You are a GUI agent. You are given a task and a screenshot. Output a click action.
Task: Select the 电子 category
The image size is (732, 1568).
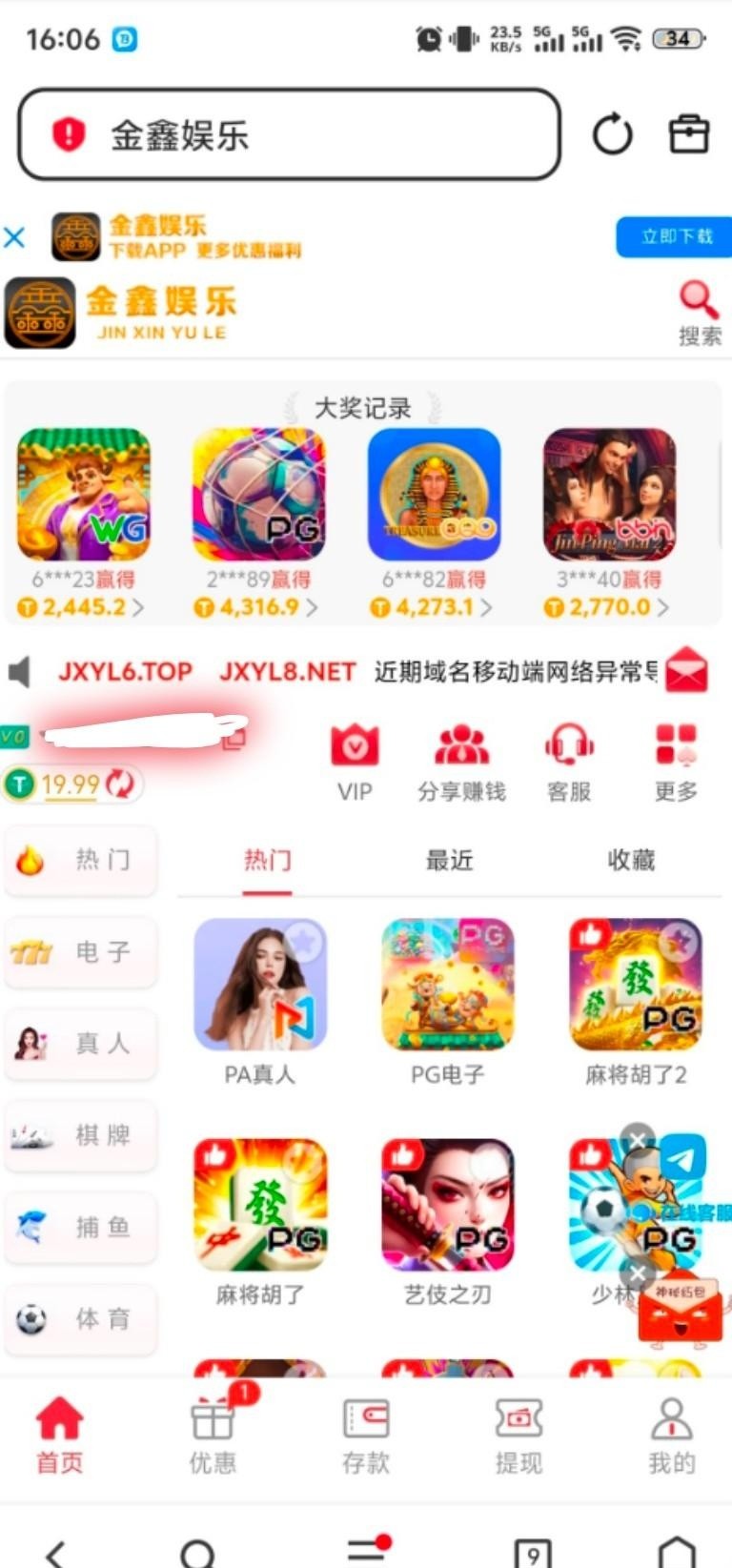[81, 951]
